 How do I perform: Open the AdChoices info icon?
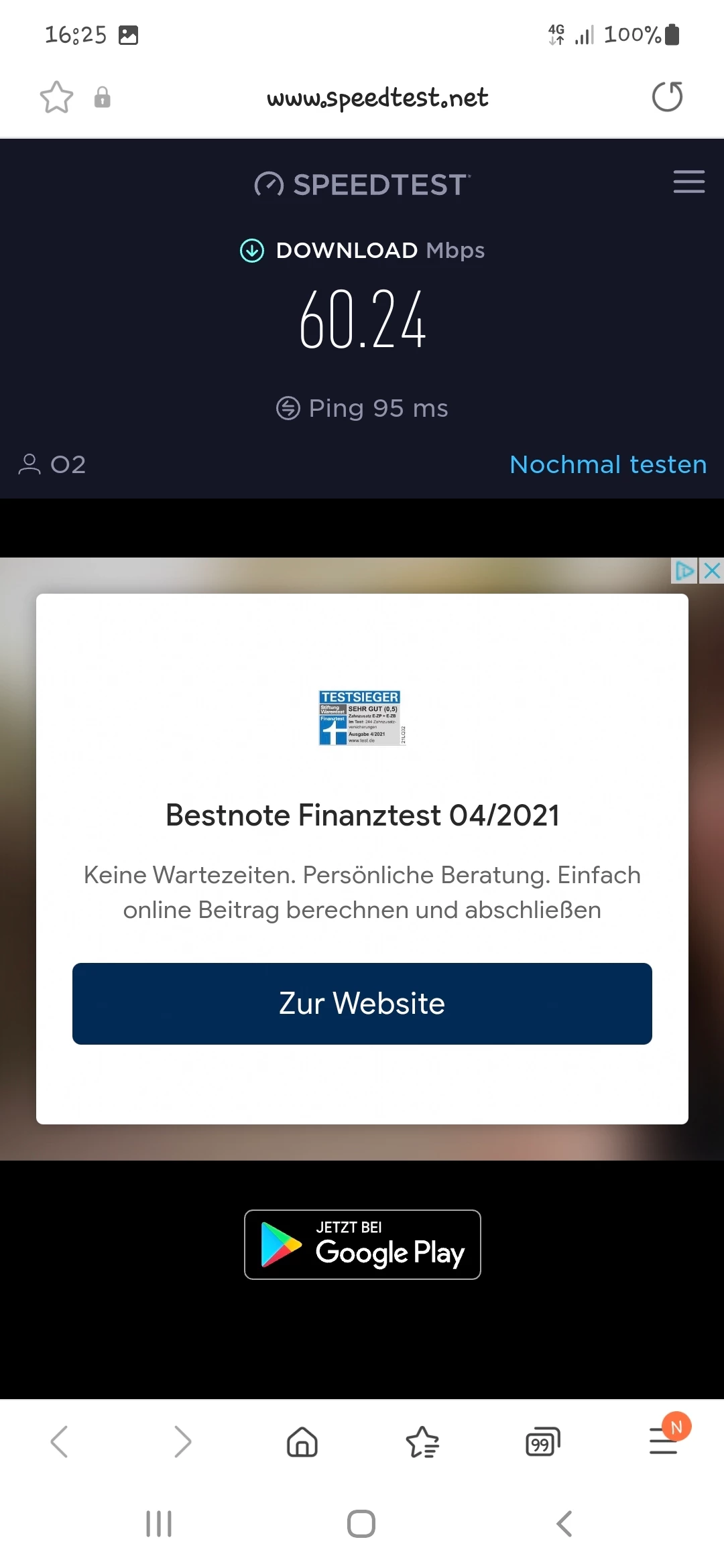pos(684,571)
